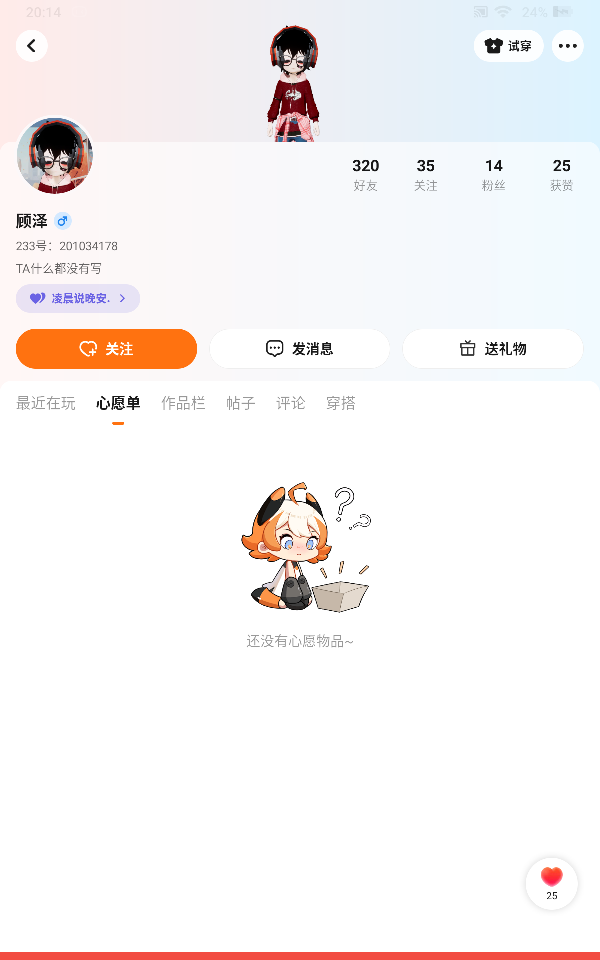Select the 心愿单 tab
Screen dimensions: 600x960
point(118,403)
